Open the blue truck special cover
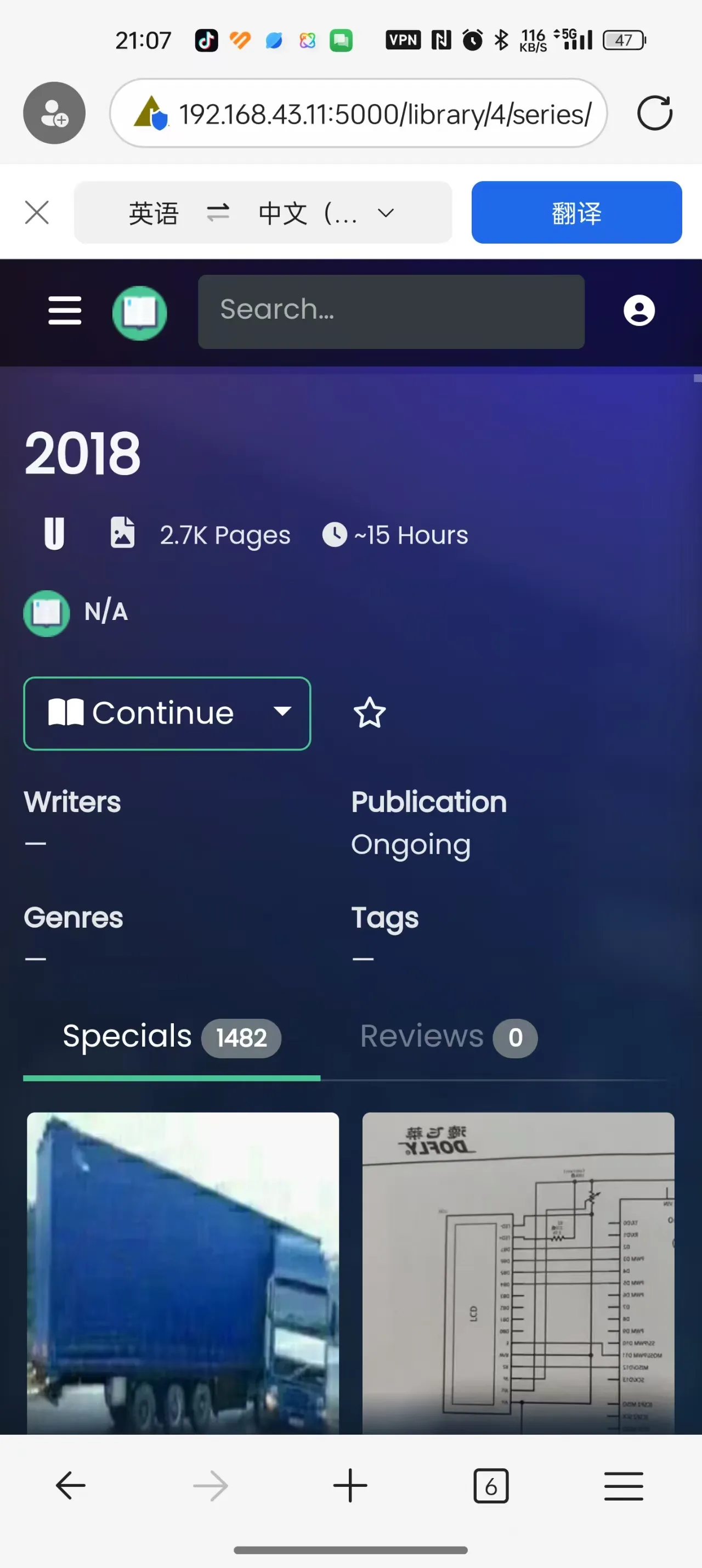Image resolution: width=702 pixels, height=1568 pixels. pyautogui.click(x=183, y=1272)
